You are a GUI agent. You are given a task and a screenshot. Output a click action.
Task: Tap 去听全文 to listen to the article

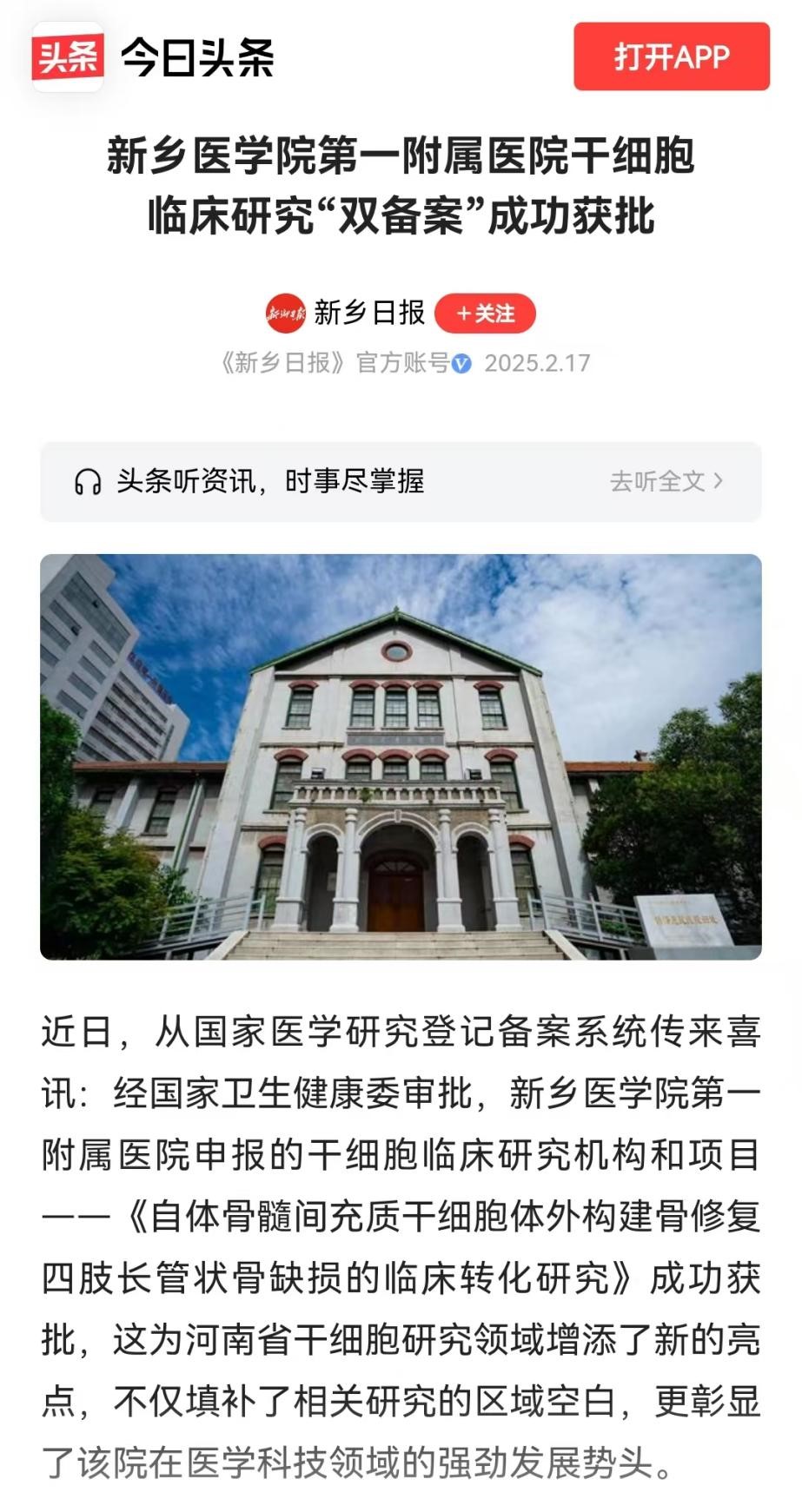[x=666, y=481]
